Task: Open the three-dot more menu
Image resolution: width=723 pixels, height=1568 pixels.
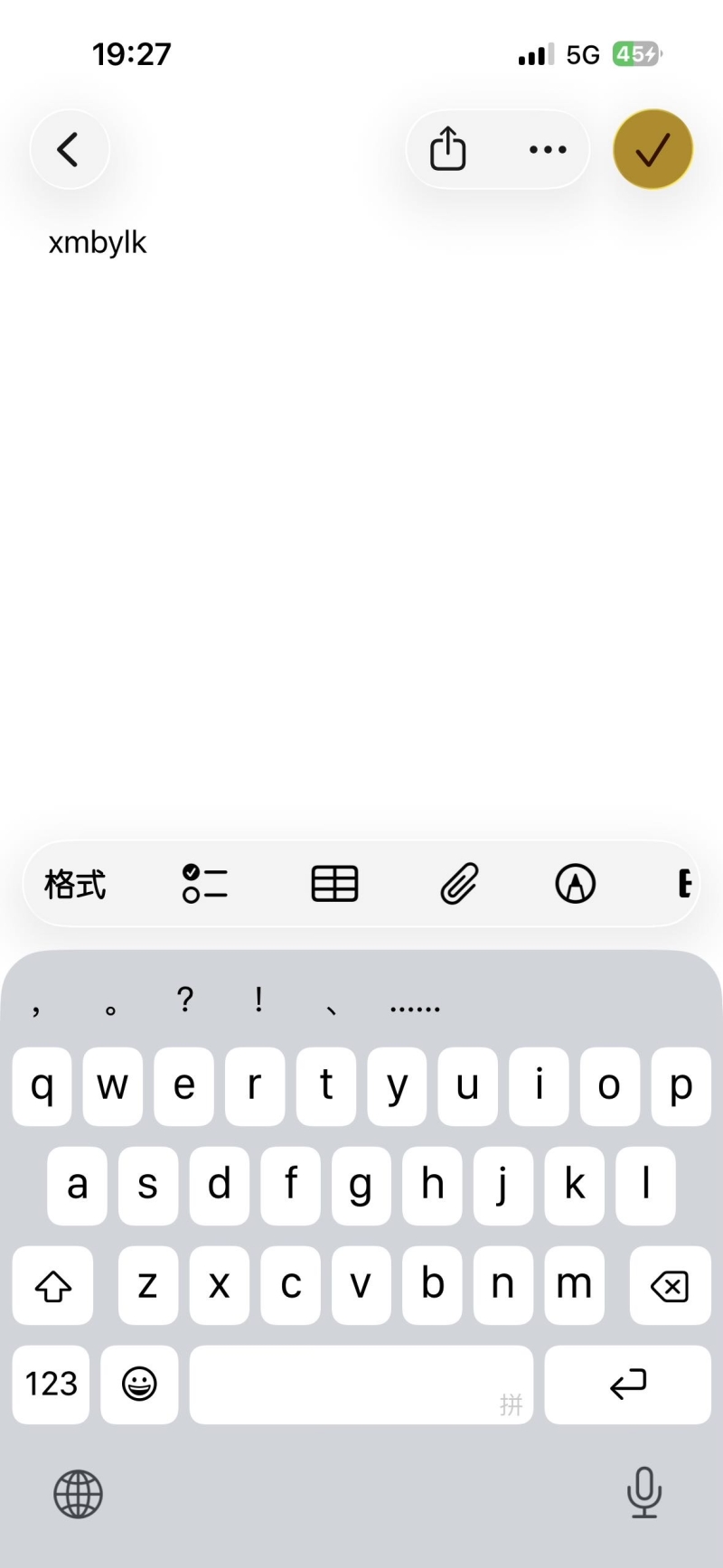Action: [x=548, y=149]
